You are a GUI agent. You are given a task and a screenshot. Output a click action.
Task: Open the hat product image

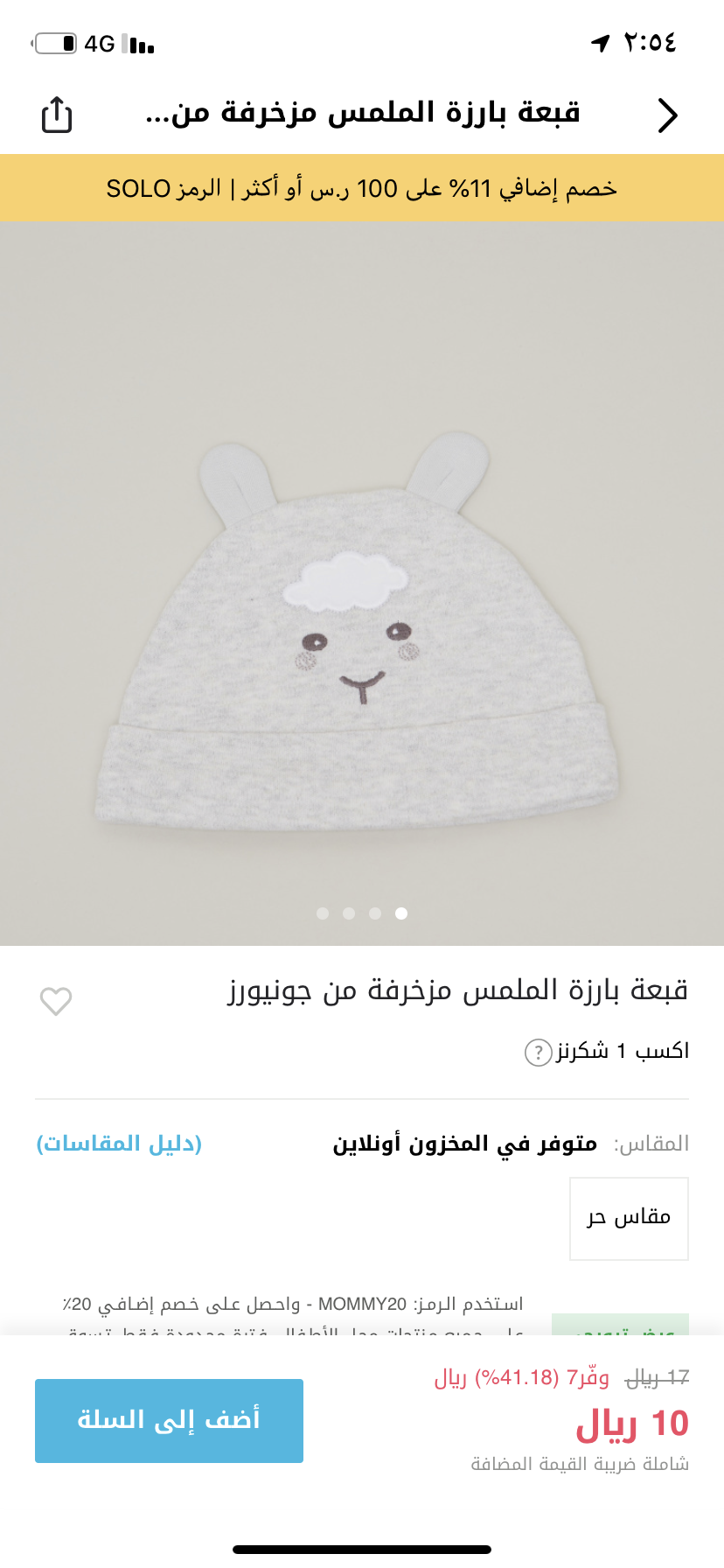362,584
